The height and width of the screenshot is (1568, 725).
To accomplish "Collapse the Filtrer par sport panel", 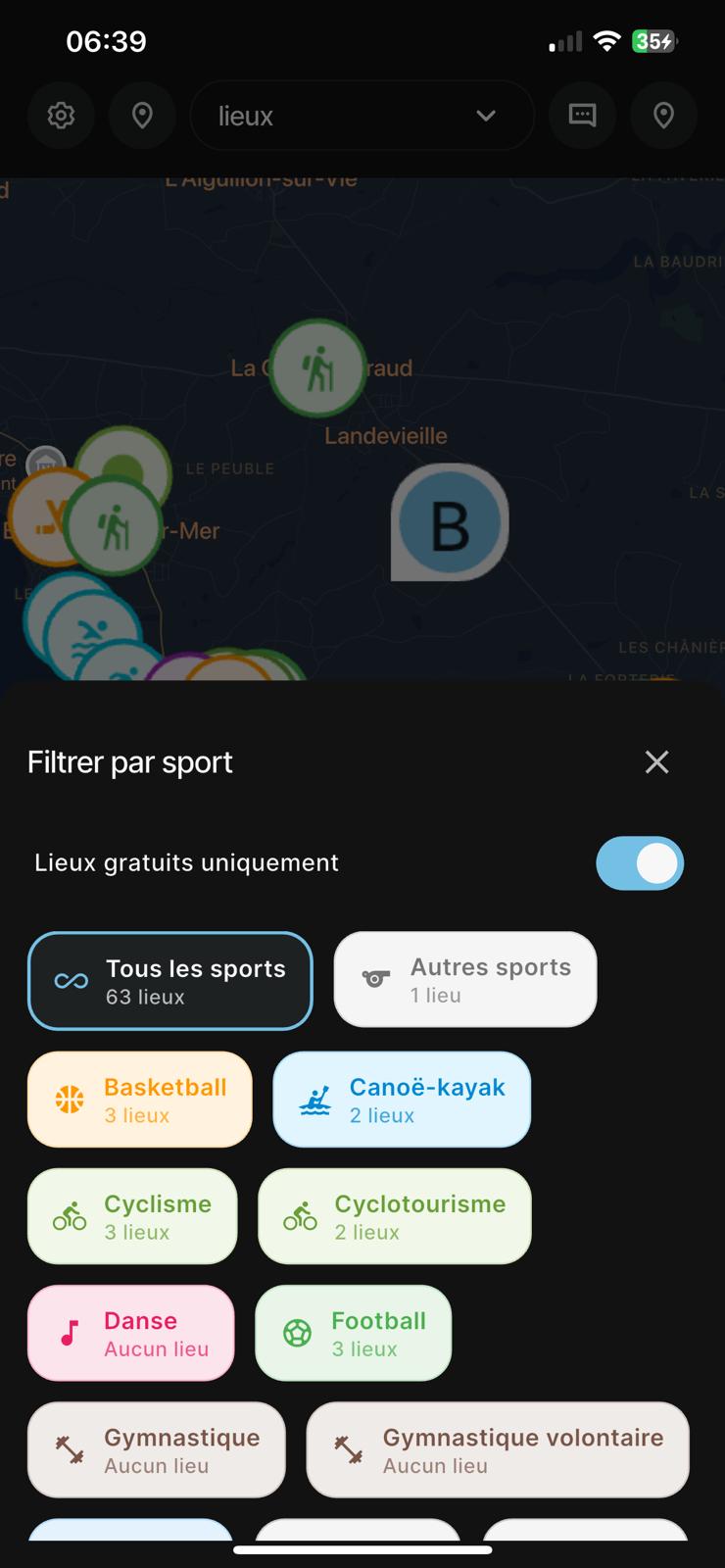I will pos(656,761).
